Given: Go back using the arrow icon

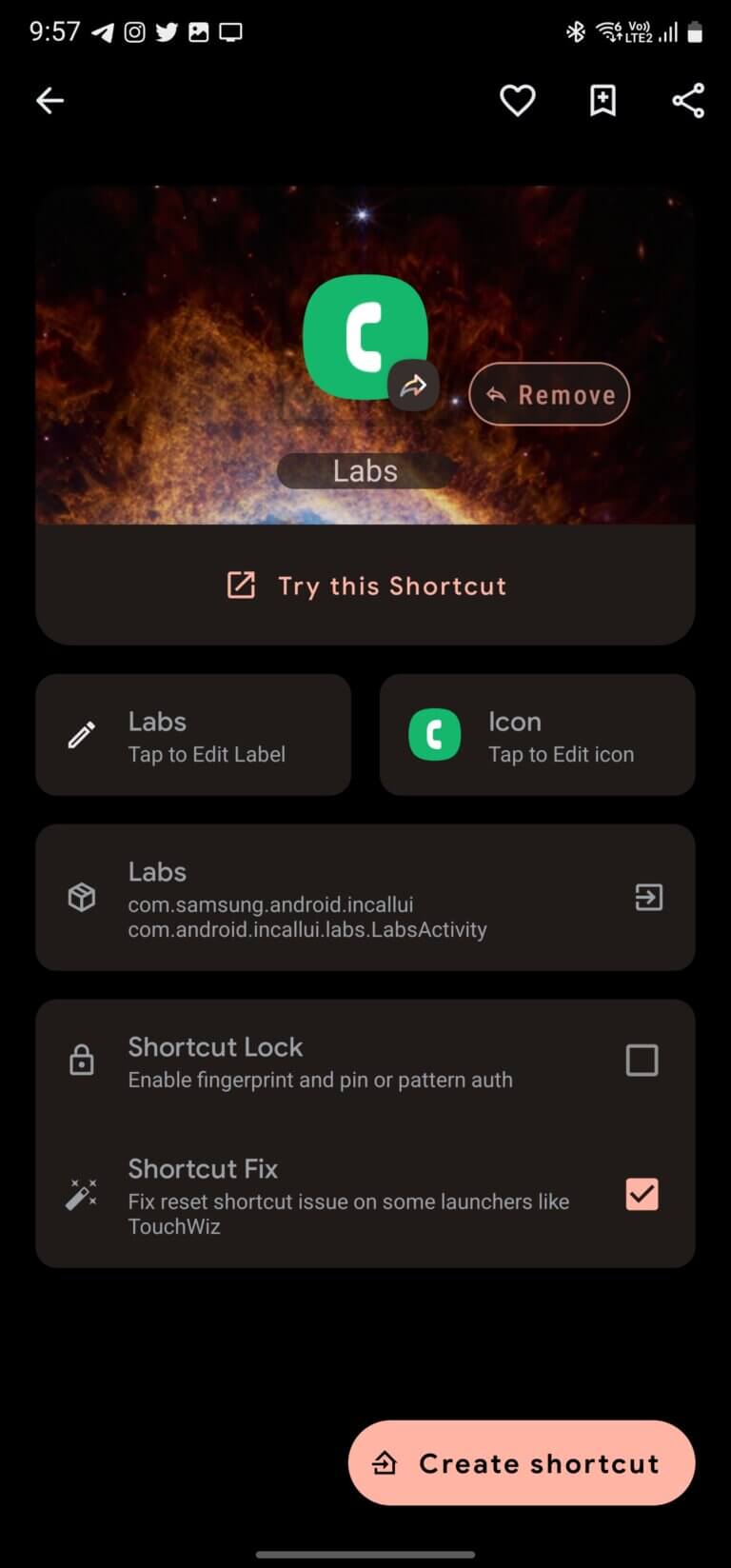Looking at the screenshot, I should click(49, 100).
